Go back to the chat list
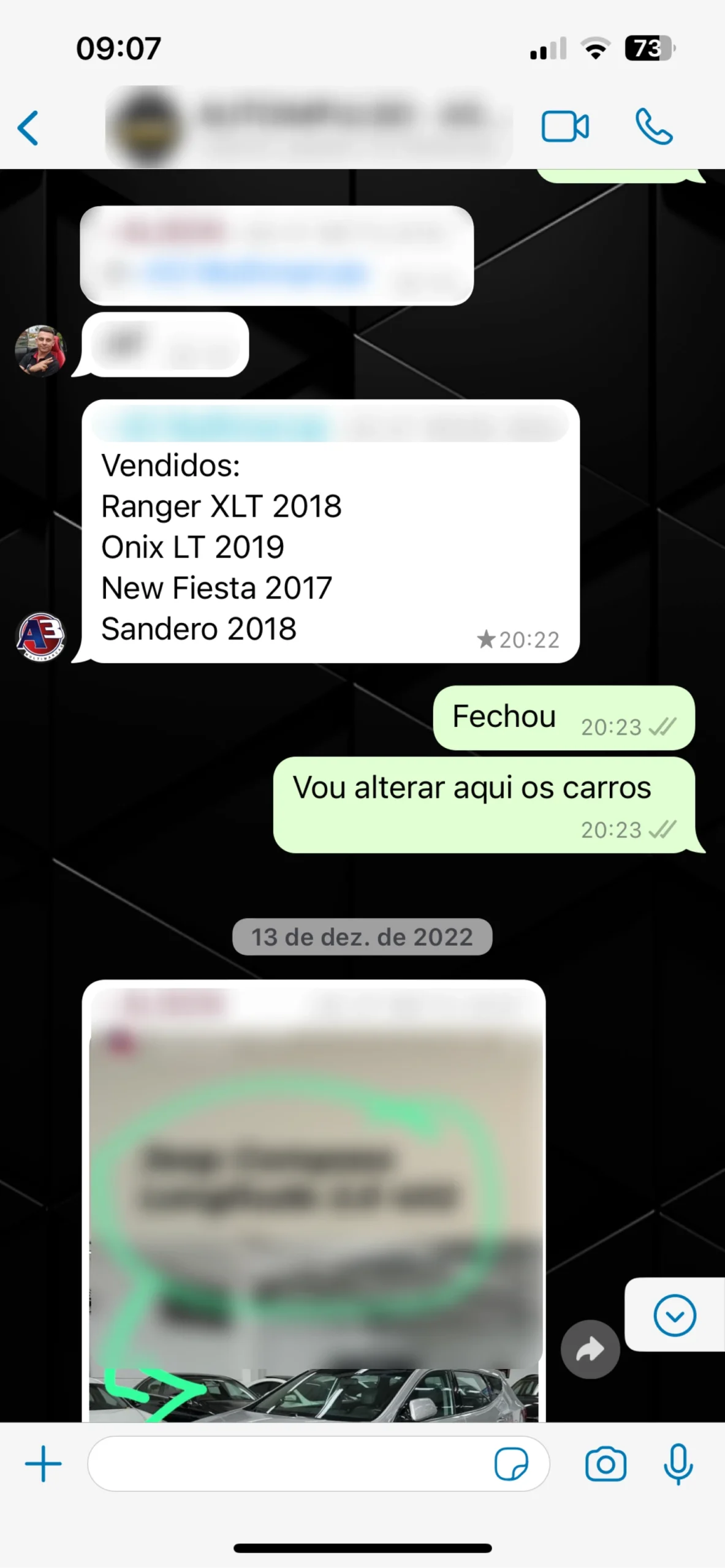The image size is (725, 1568). [28, 128]
